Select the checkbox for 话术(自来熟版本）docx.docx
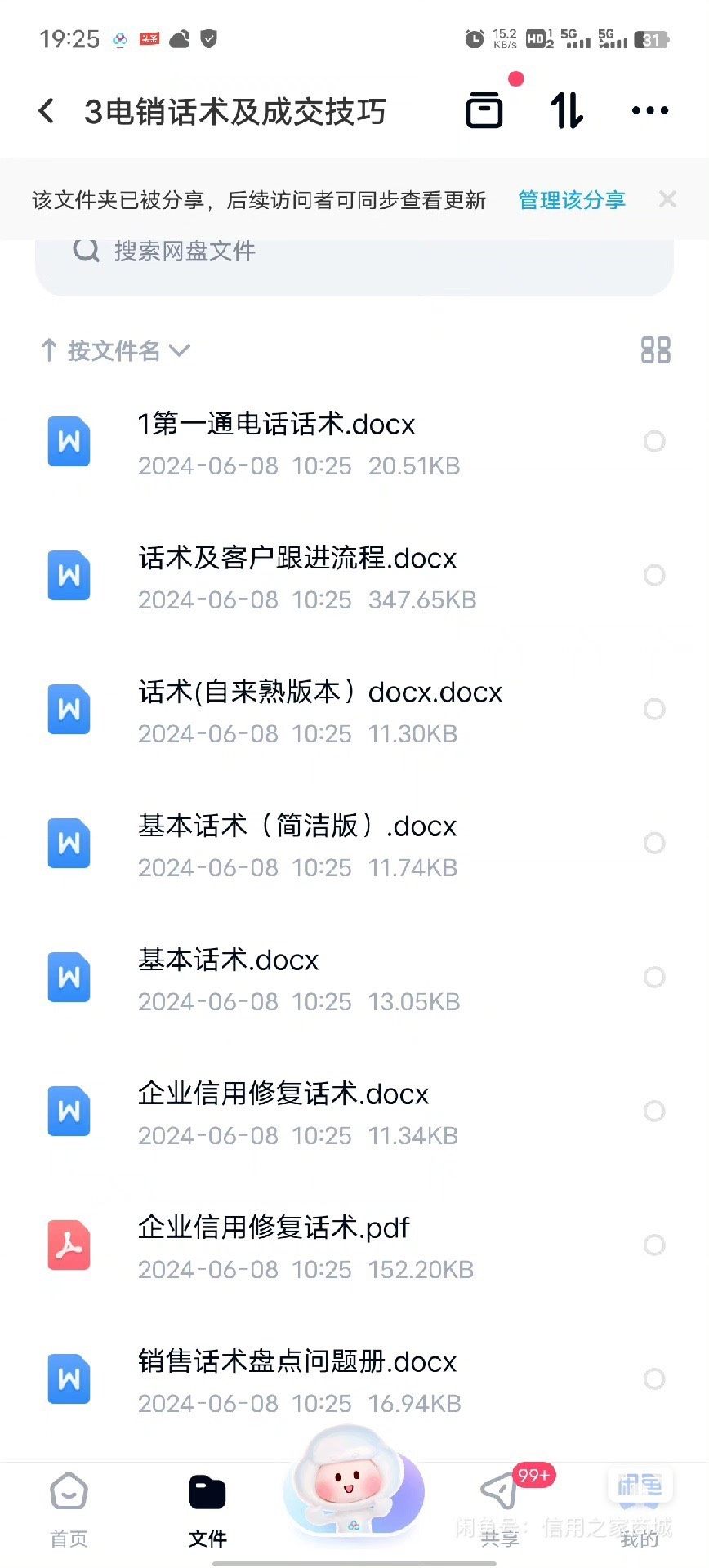Viewport: 709px width, 1568px height. (x=654, y=709)
